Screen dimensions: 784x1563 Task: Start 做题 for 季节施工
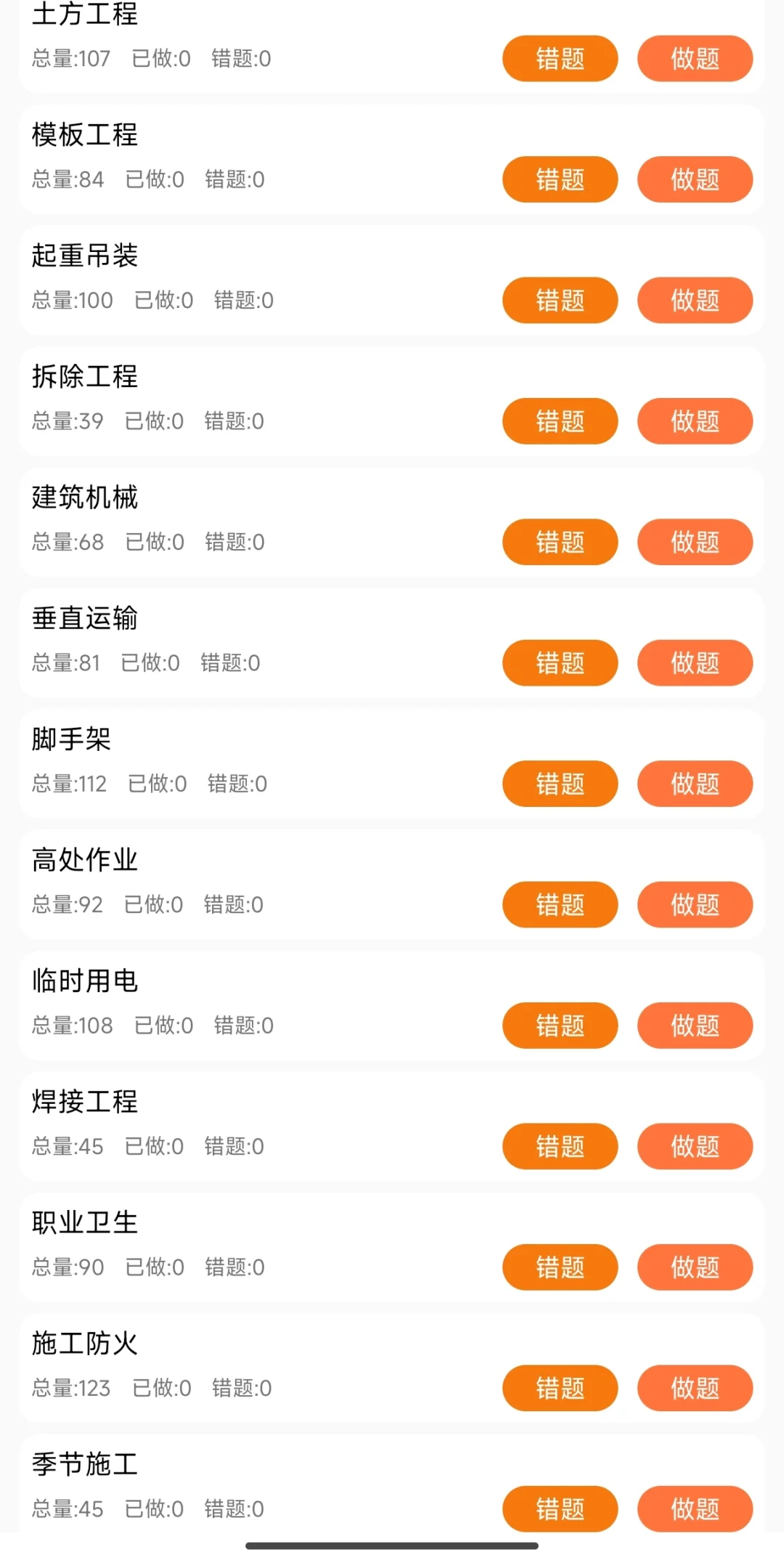point(695,1509)
